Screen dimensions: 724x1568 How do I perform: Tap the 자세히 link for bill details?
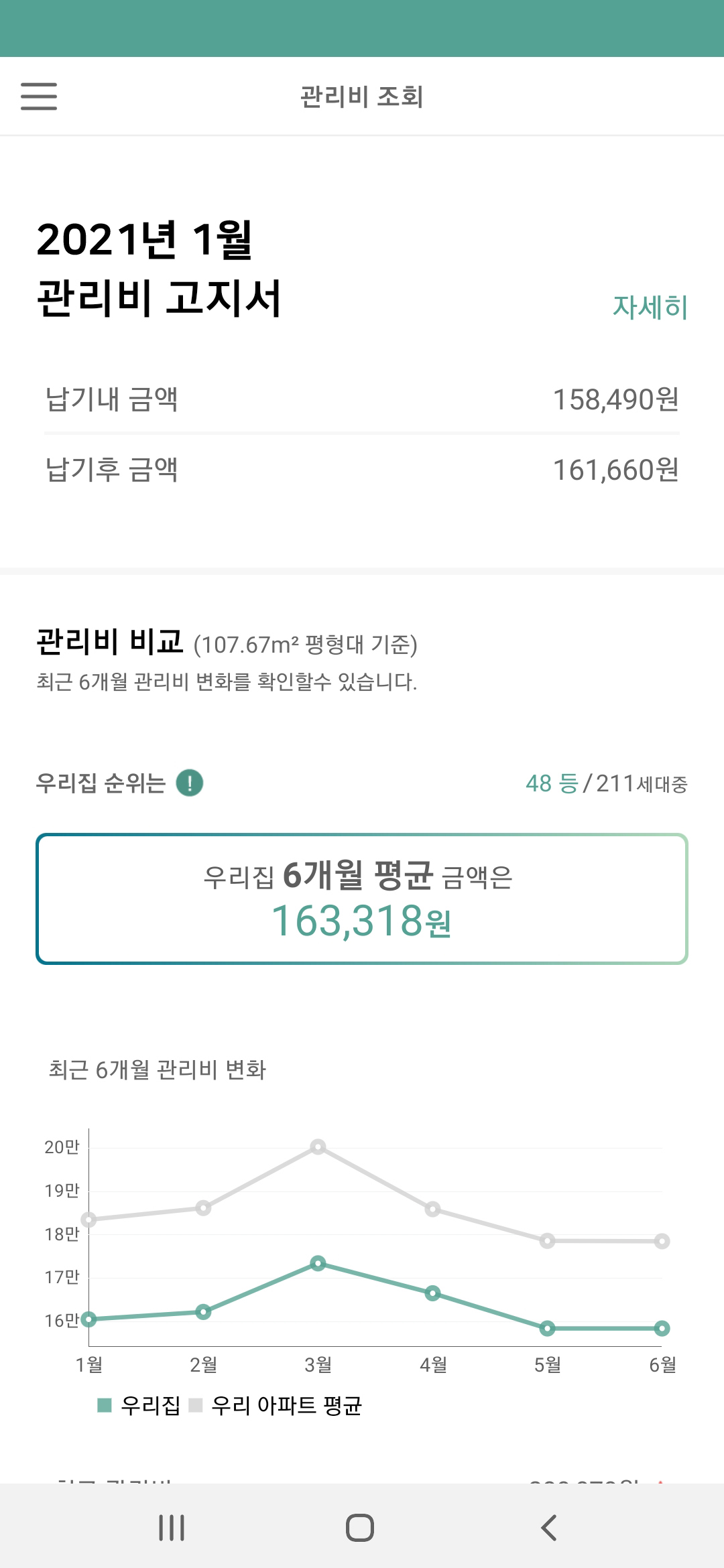coord(650,307)
